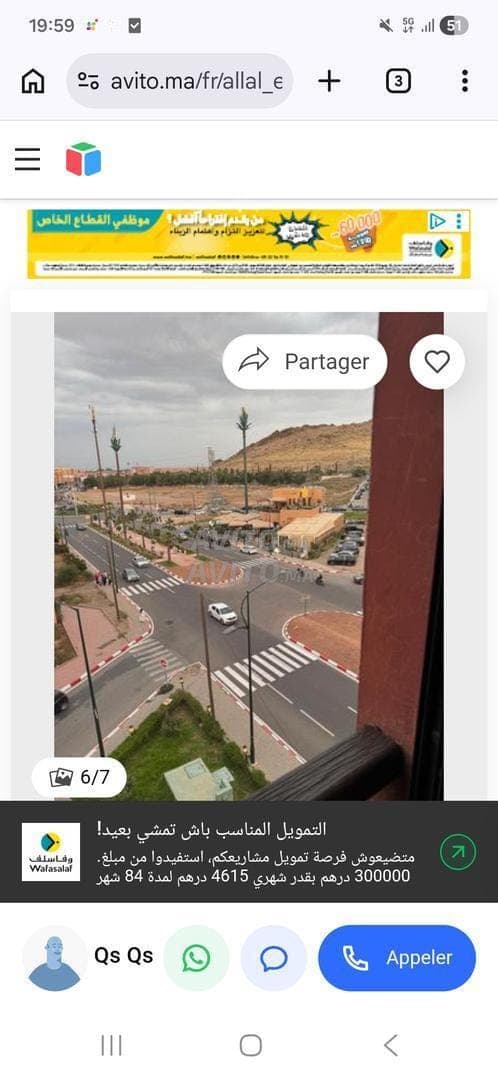The height and width of the screenshot is (1080, 498).
Task: Call the seller with Appeler
Action: (x=397, y=957)
